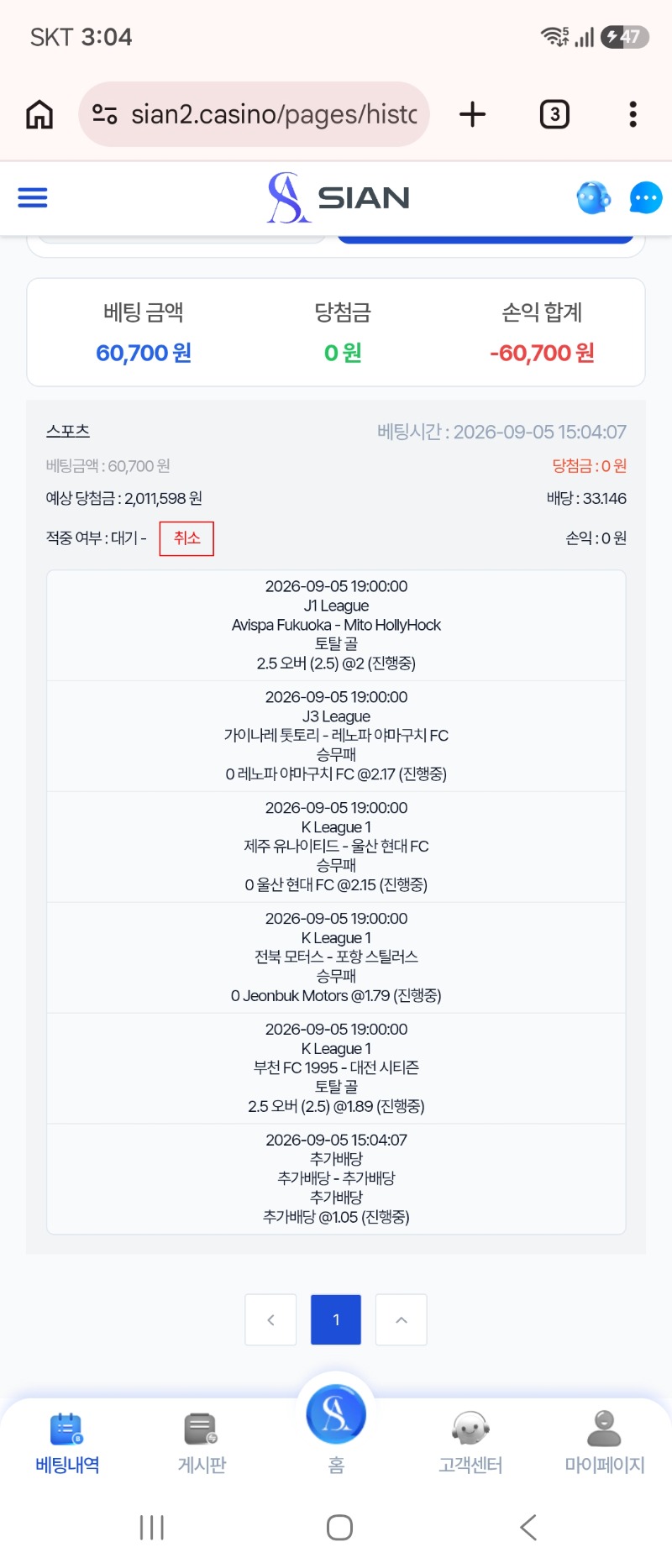Go to previous page with left arrow
Screen dimensions: 672x1568
click(x=270, y=1319)
